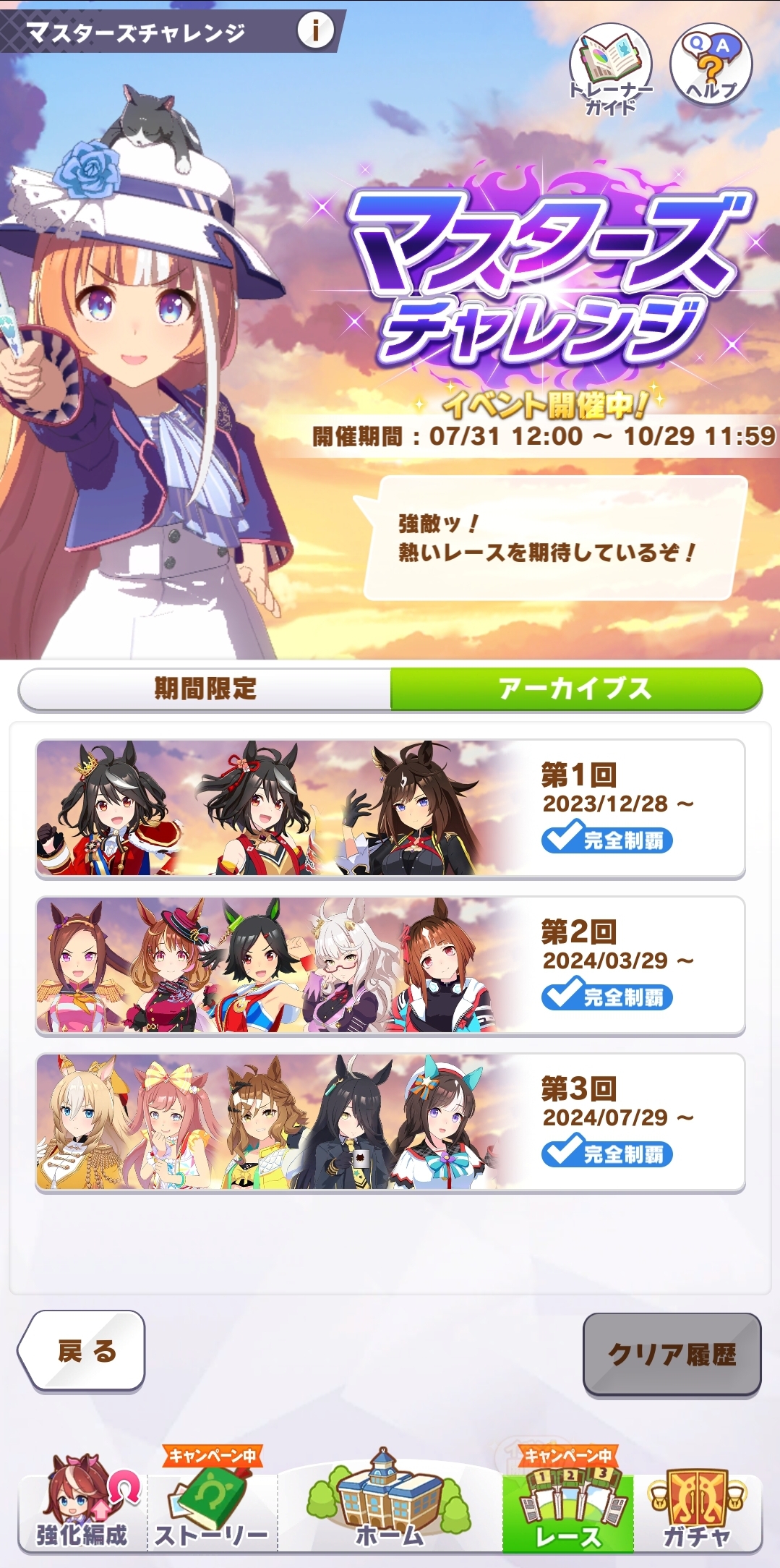Screen dimensions: 780x1568
Task: Open the ガチャ tab
Action: 697,1504
